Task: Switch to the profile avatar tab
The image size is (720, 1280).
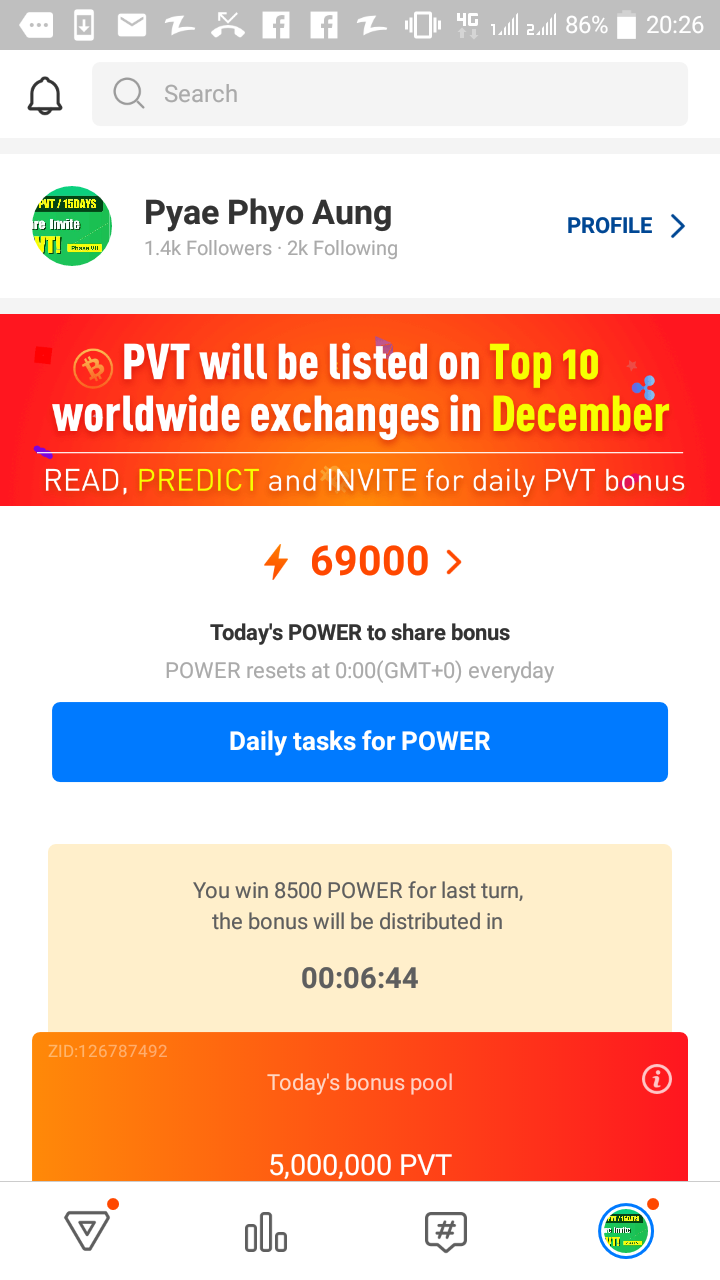Action: (626, 1231)
